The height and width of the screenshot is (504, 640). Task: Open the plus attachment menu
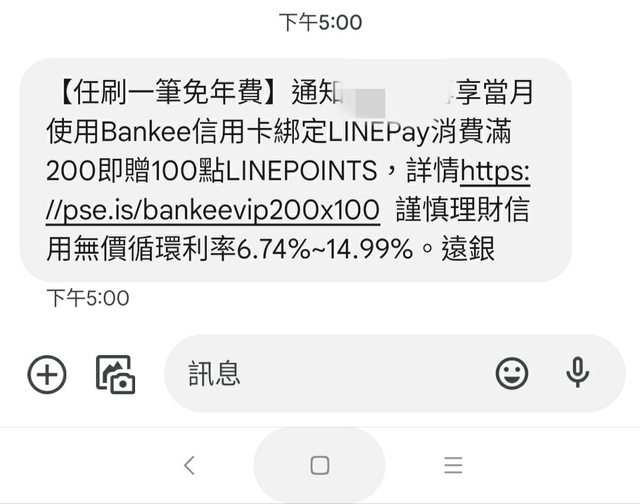46,375
